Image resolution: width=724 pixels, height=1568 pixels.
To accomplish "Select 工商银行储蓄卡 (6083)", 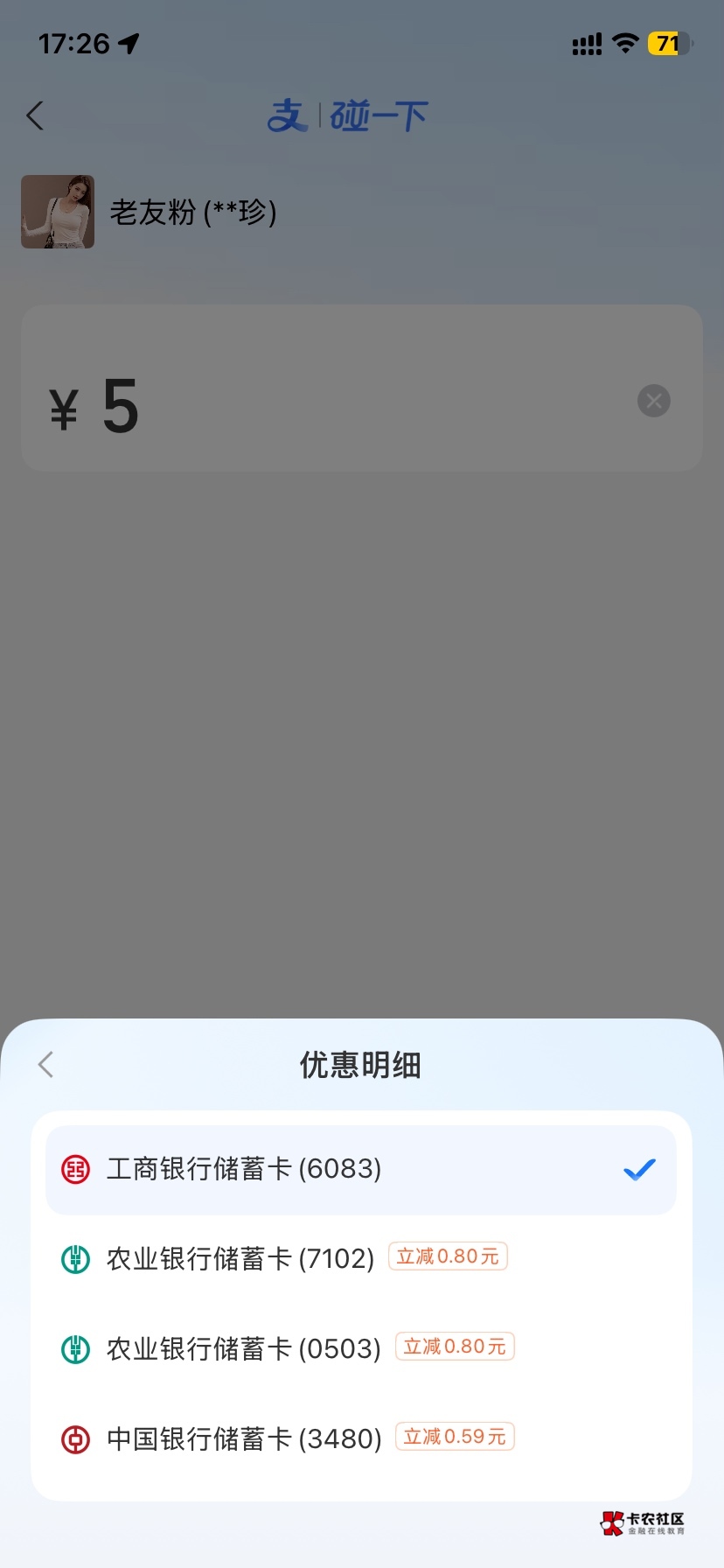I will pyautogui.click(x=361, y=1169).
